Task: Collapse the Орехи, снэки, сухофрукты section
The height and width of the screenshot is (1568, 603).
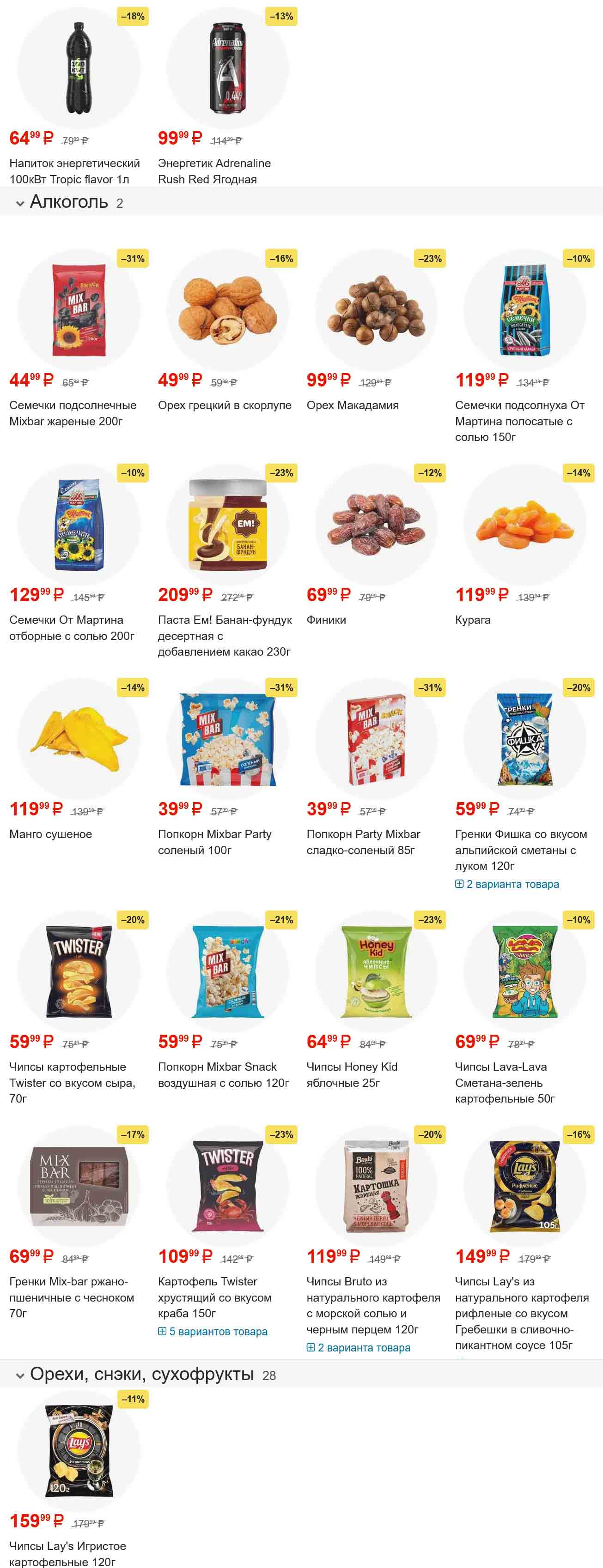Action: click(x=20, y=1375)
